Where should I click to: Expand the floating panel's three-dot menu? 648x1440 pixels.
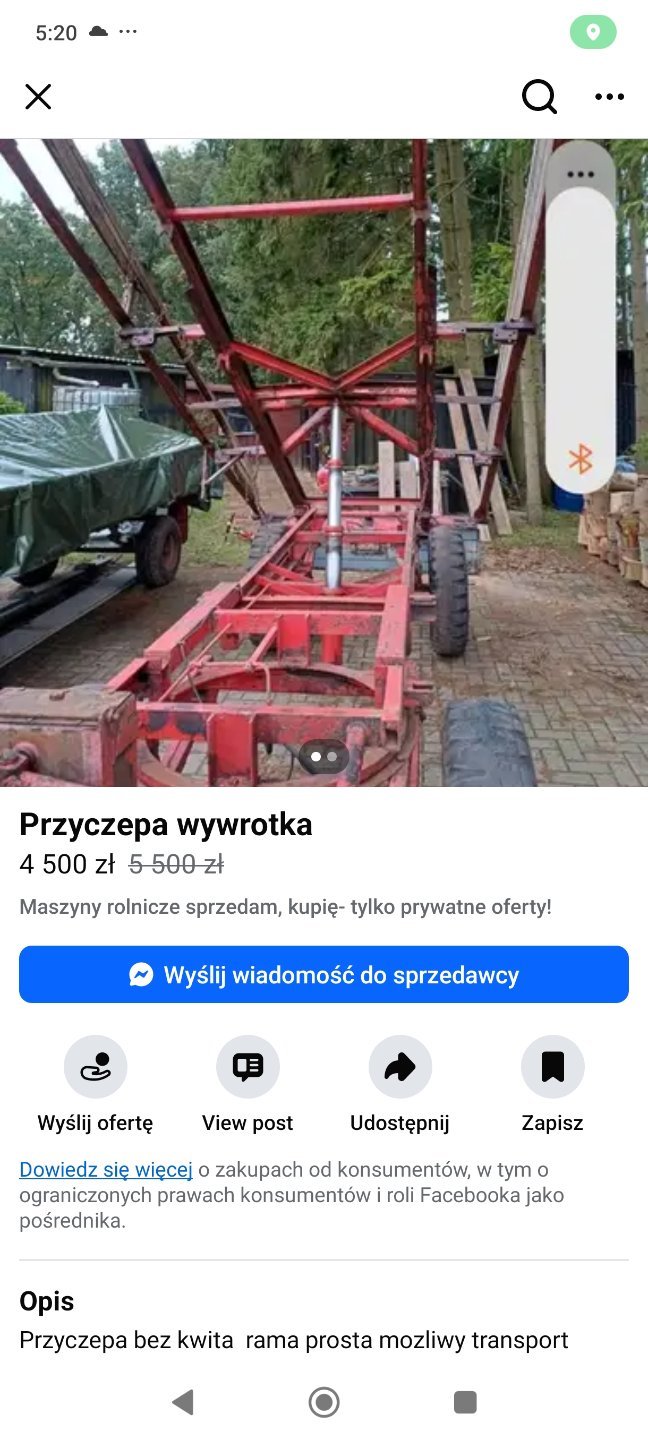[x=581, y=174]
